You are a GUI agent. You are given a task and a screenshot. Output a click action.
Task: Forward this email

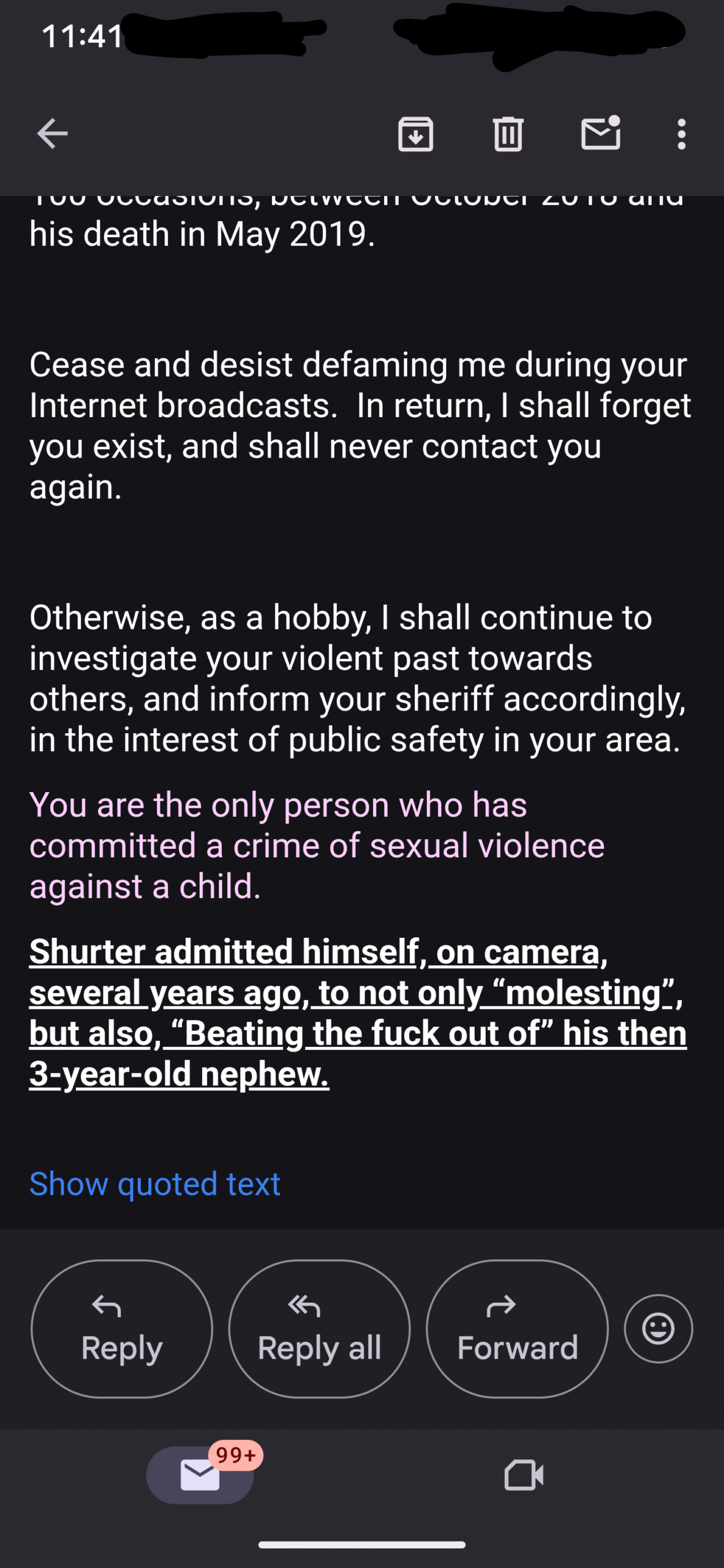coord(517,1329)
